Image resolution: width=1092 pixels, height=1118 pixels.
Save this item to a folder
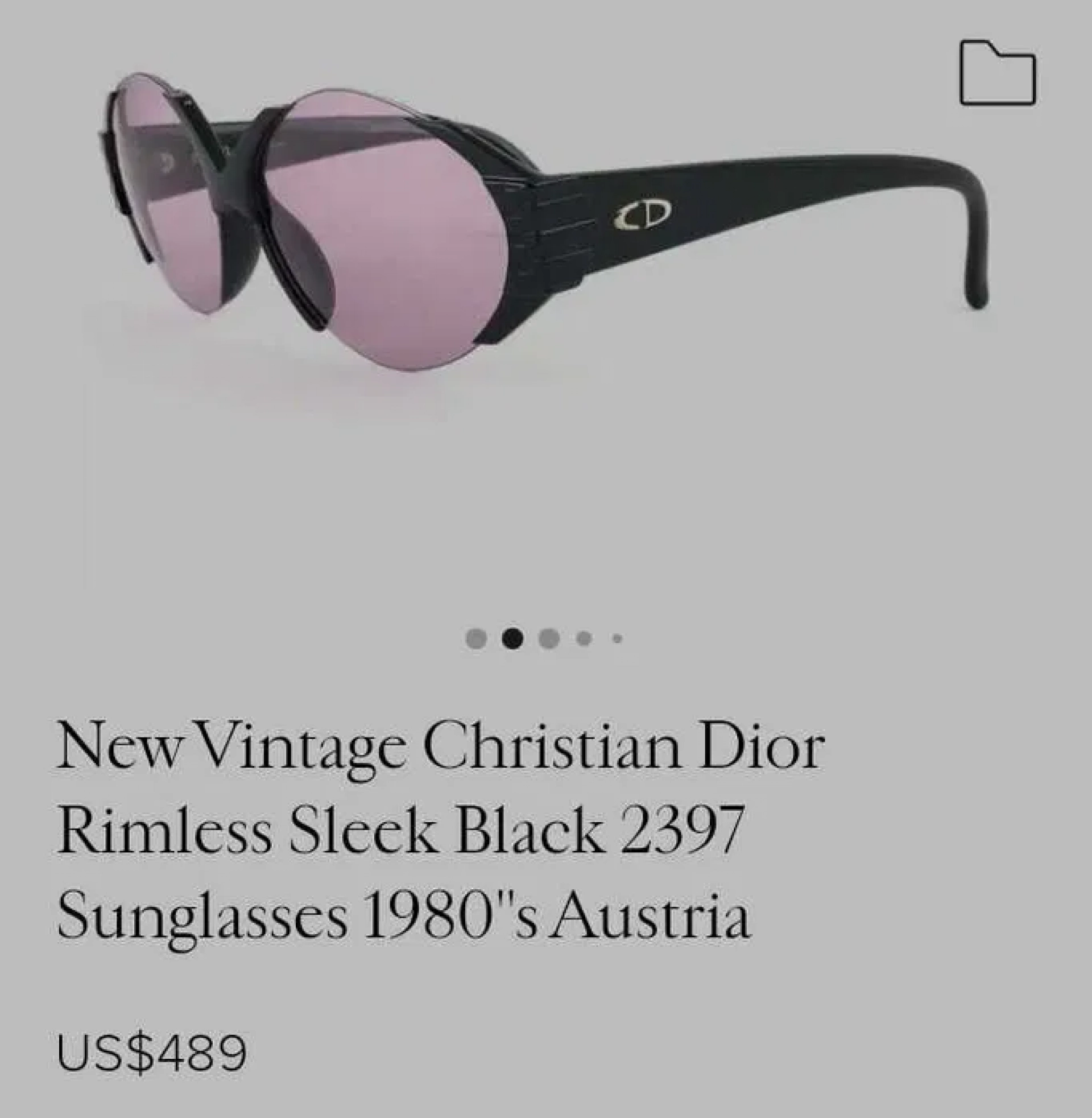tap(998, 73)
